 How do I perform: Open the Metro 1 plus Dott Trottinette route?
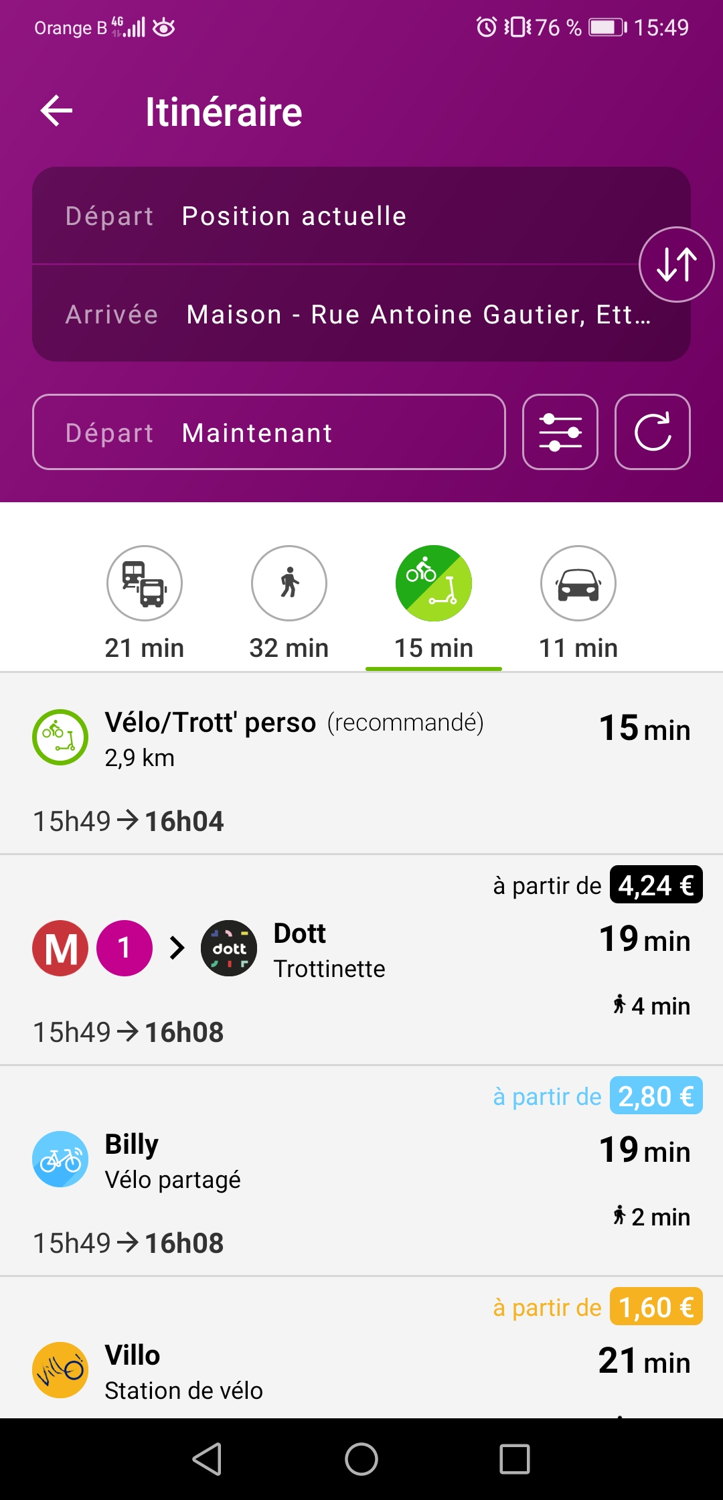point(361,962)
